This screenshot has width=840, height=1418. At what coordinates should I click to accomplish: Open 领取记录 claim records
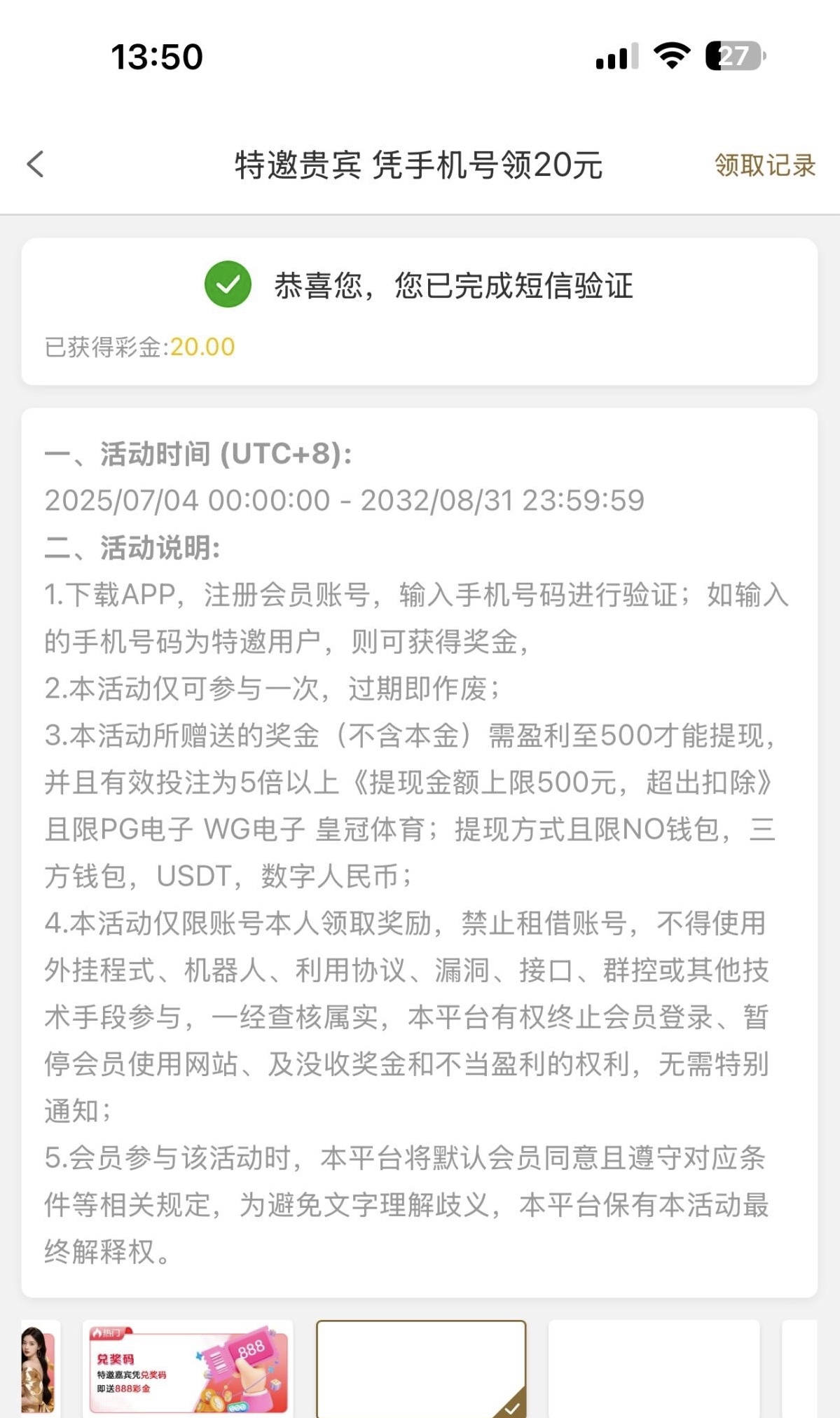(x=764, y=166)
